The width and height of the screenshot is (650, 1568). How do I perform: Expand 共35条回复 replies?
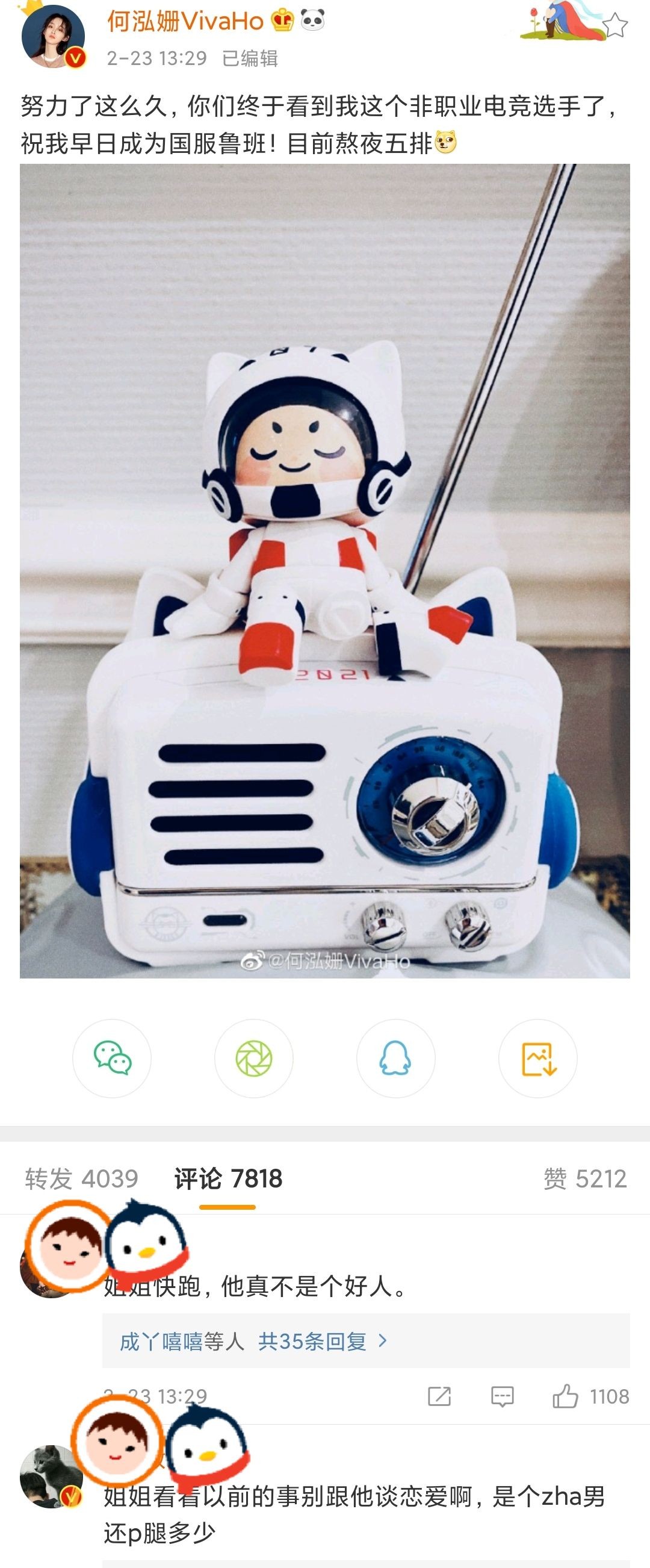tap(323, 1341)
